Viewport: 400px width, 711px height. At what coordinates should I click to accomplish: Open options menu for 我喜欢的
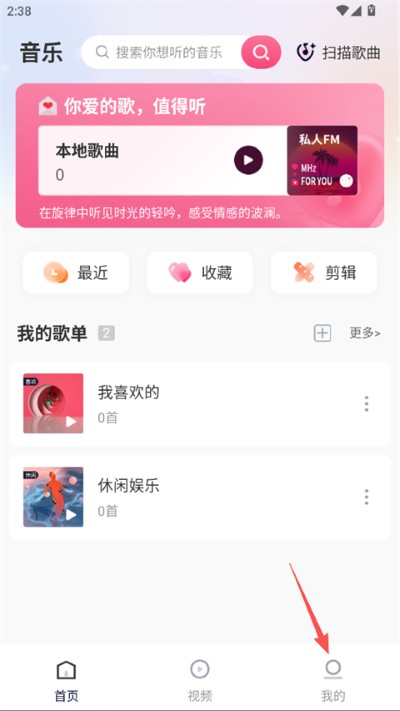click(366, 404)
